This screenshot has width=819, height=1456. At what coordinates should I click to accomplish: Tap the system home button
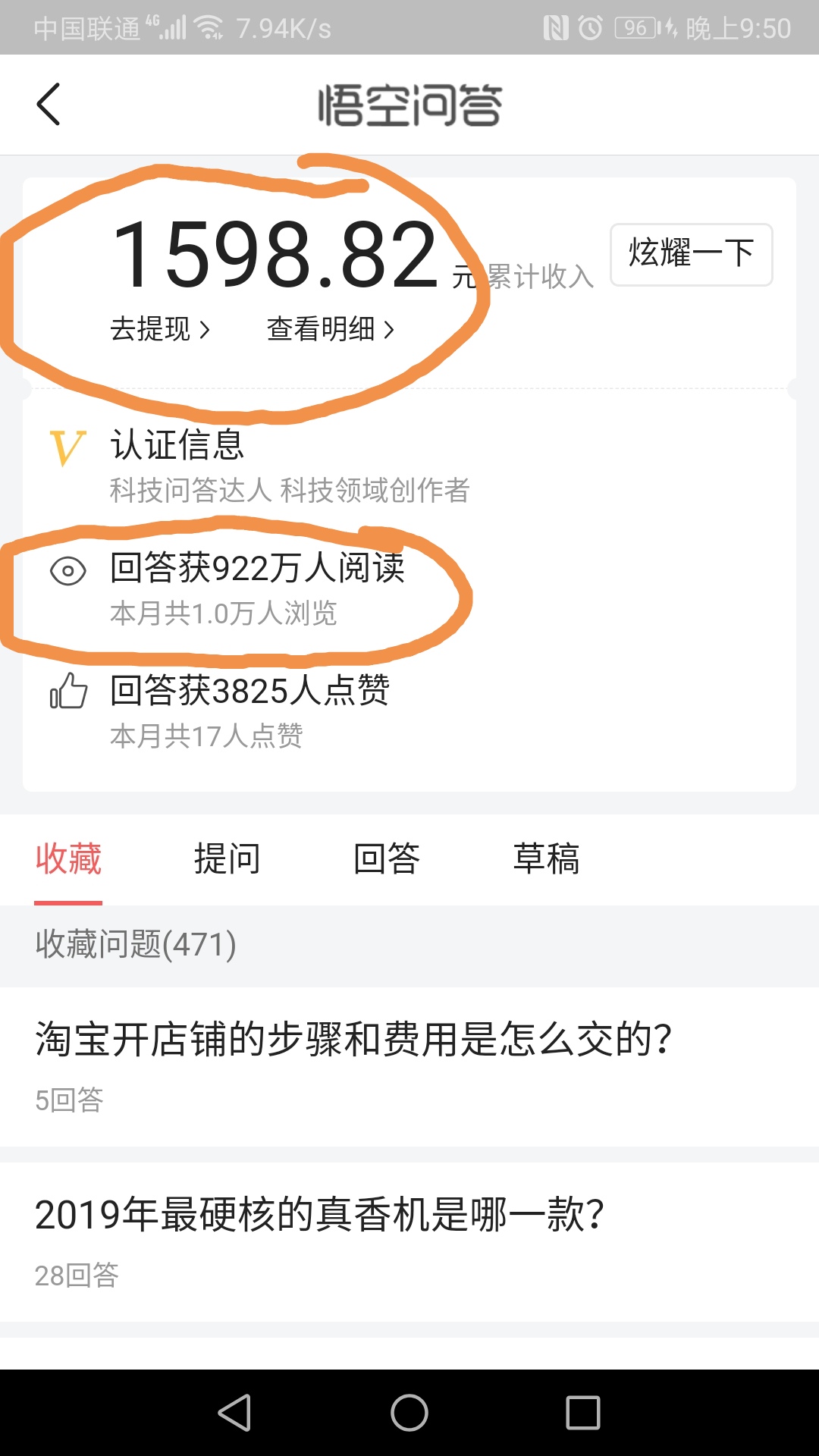click(409, 1413)
